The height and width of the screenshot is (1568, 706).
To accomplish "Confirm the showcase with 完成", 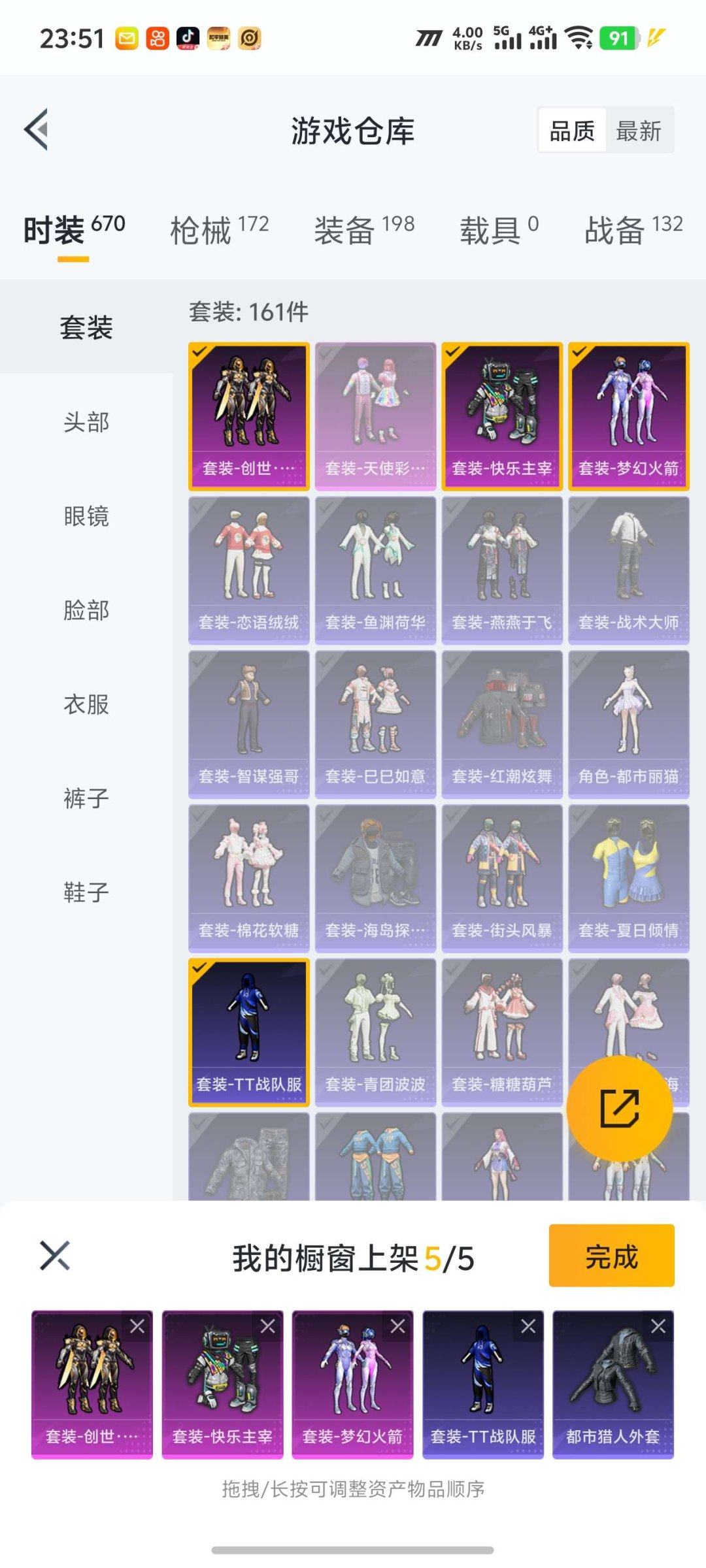I will pyautogui.click(x=611, y=1256).
